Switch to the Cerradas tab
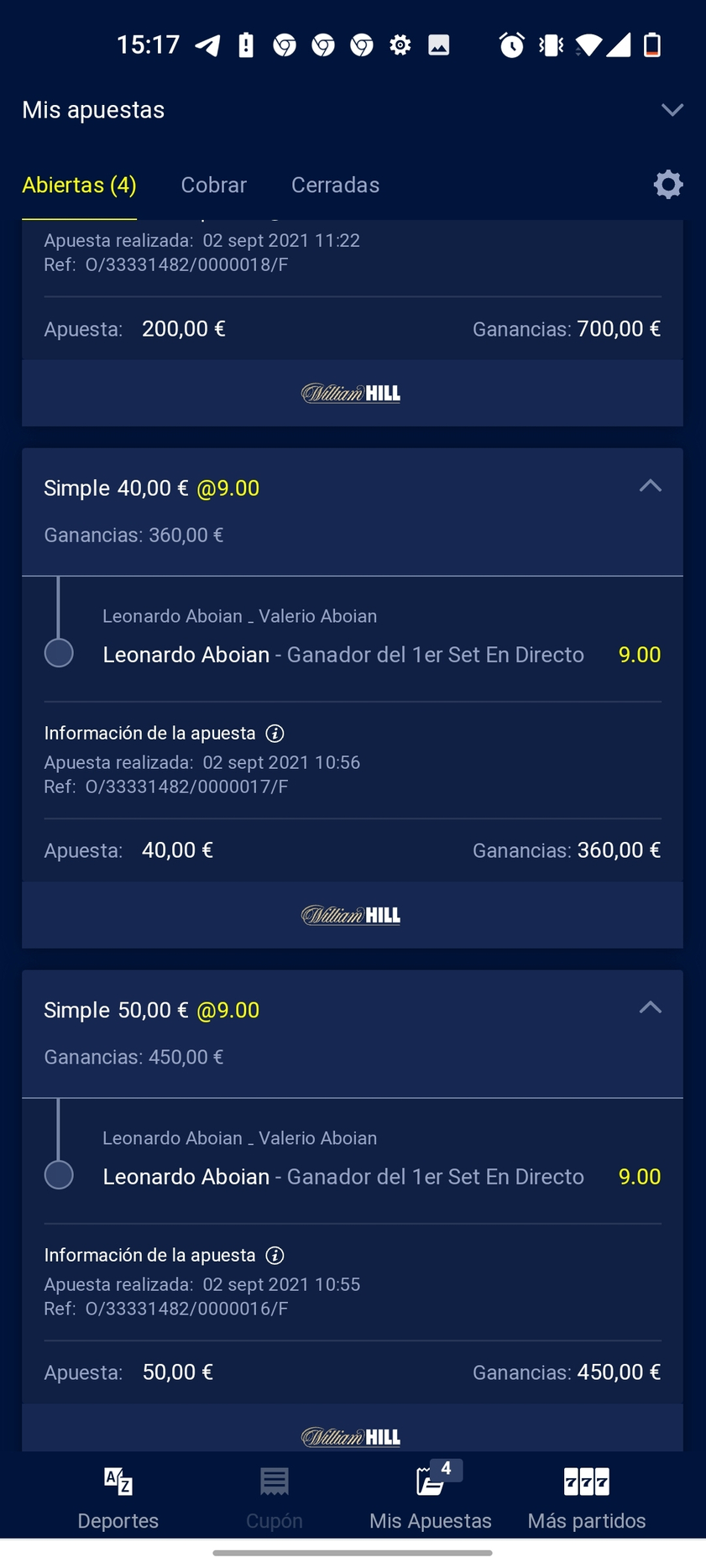The image size is (706, 1568). [x=335, y=185]
